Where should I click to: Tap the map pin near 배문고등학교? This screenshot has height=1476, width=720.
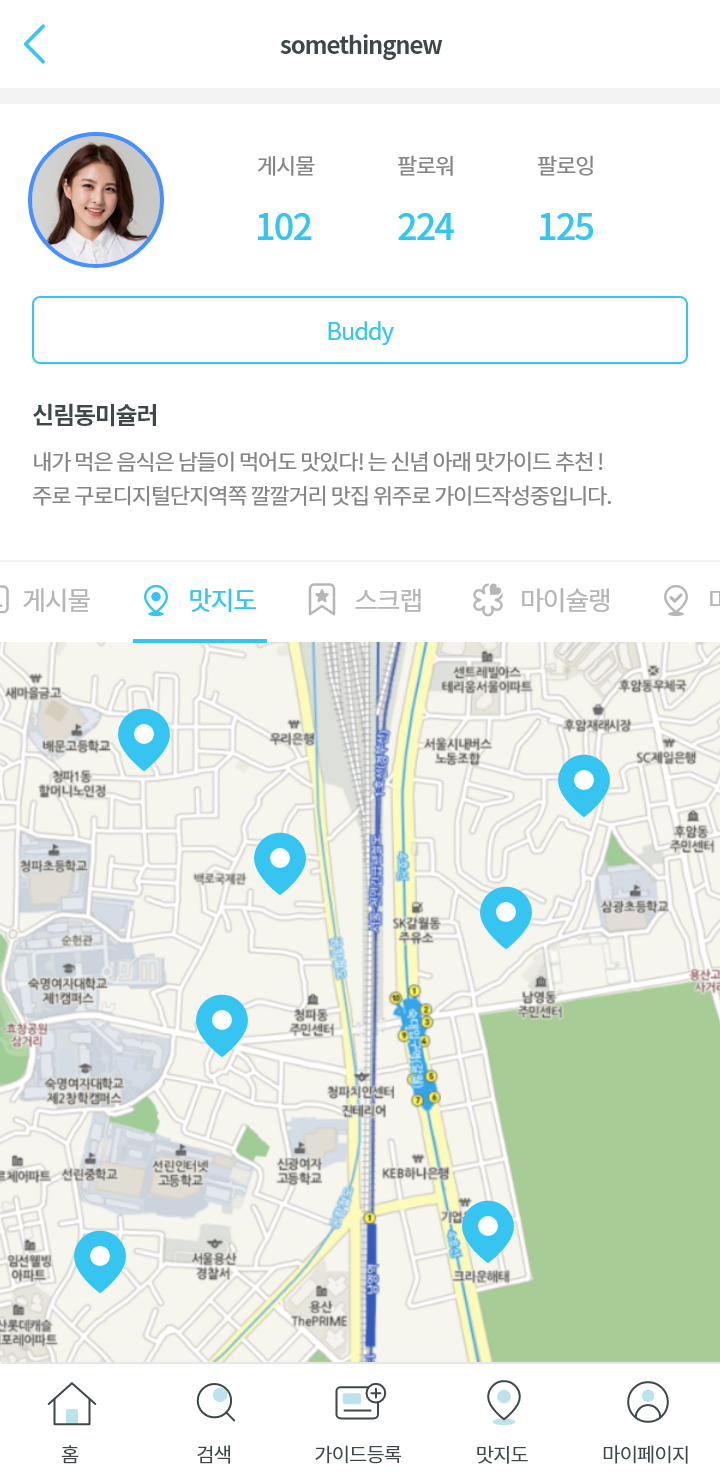pyautogui.click(x=144, y=736)
